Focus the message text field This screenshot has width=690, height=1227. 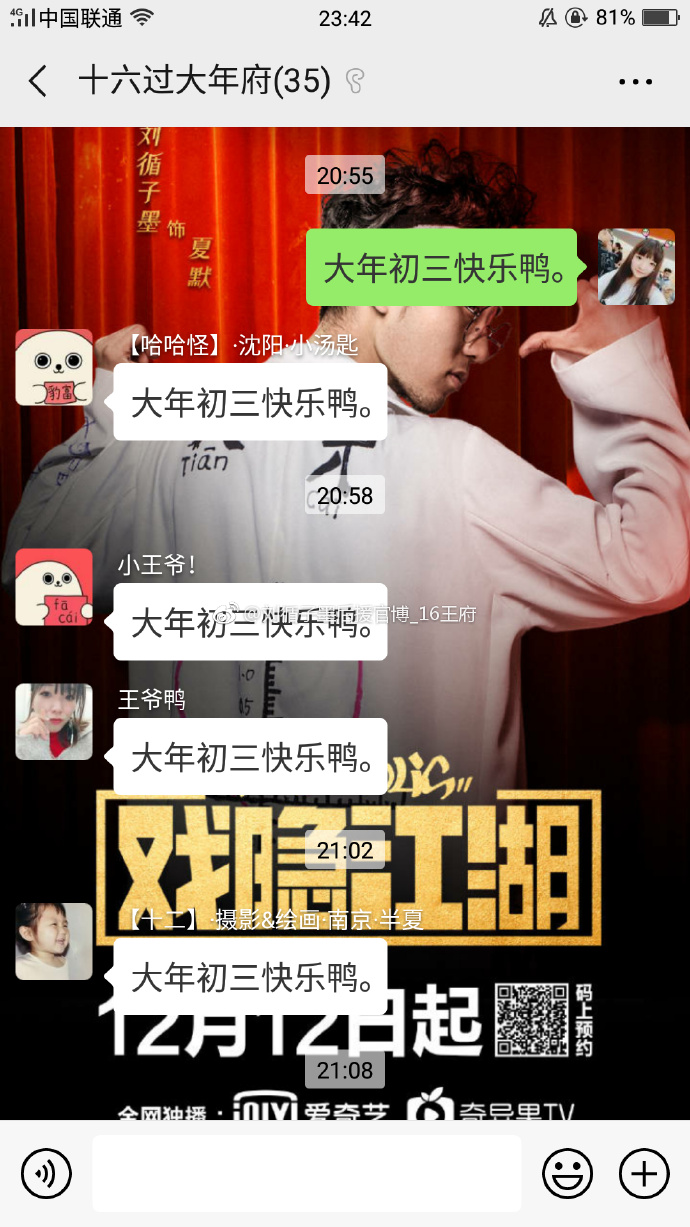click(x=306, y=1173)
